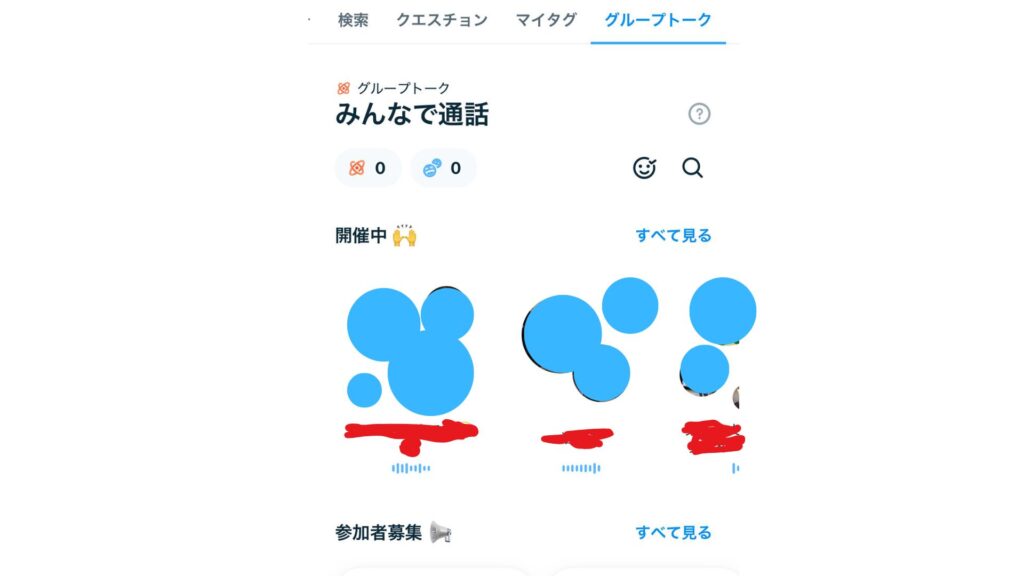Viewport: 1024px width, 576px height.
Task: View all 開催中 group talks
Action: [673, 236]
